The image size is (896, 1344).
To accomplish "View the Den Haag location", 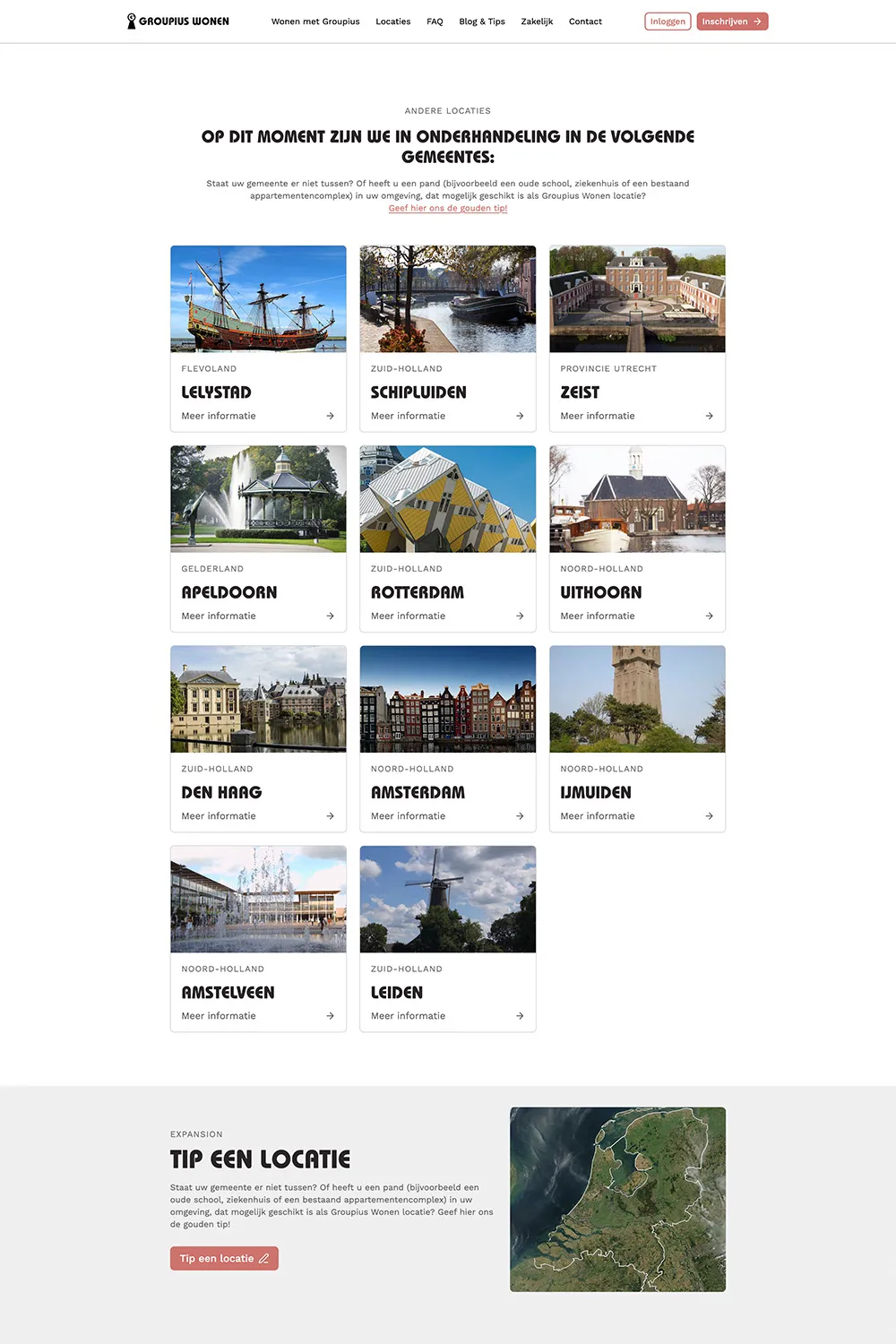I will 258,738.
